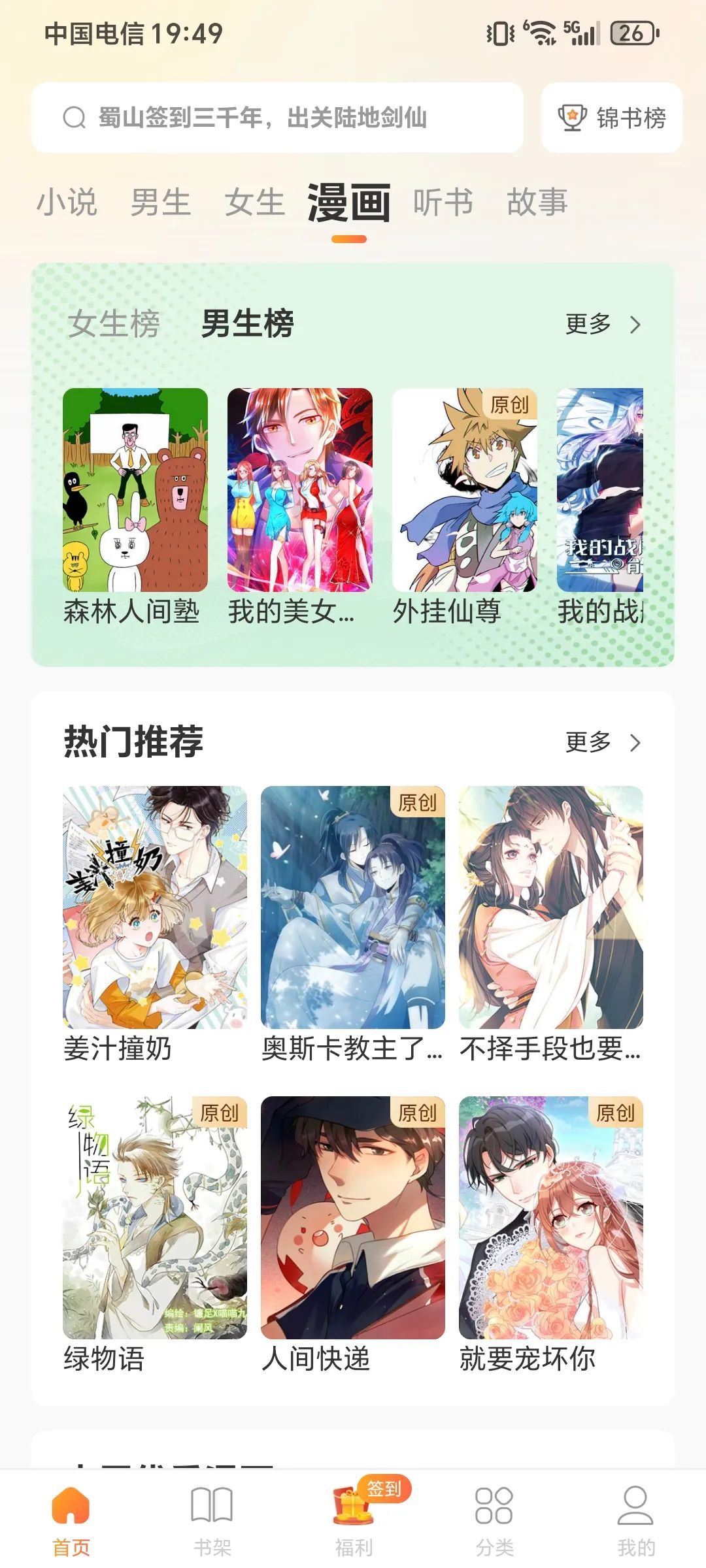Tap 更多 next to 热门推荐
Image resolution: width=706 pixels, height=1568 pixels.
[x=603, y=742]
